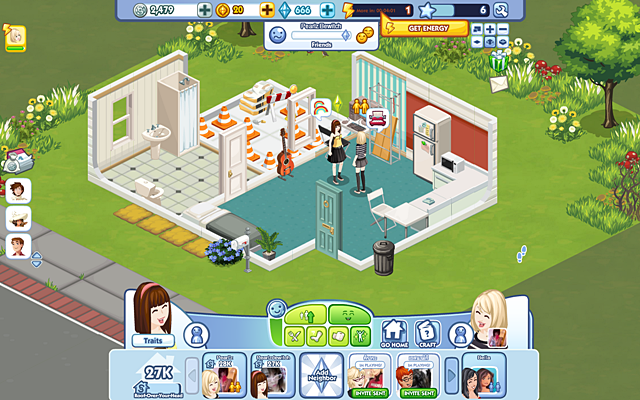This screenshot has width=640, height=400.
Task: Tap Go Home button
Action: (396, 333)
